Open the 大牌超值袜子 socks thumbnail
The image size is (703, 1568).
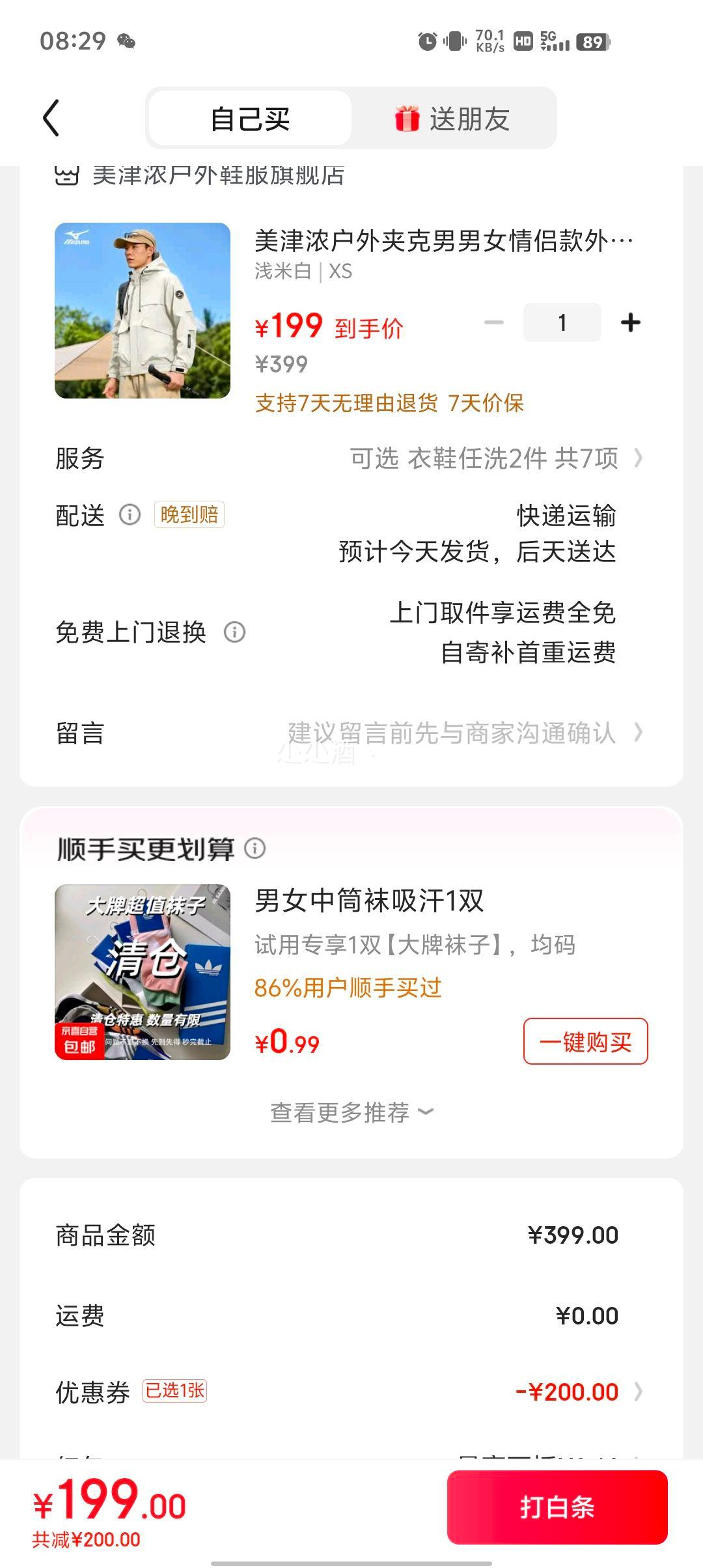pyautogui.click(x=143, y=972)
